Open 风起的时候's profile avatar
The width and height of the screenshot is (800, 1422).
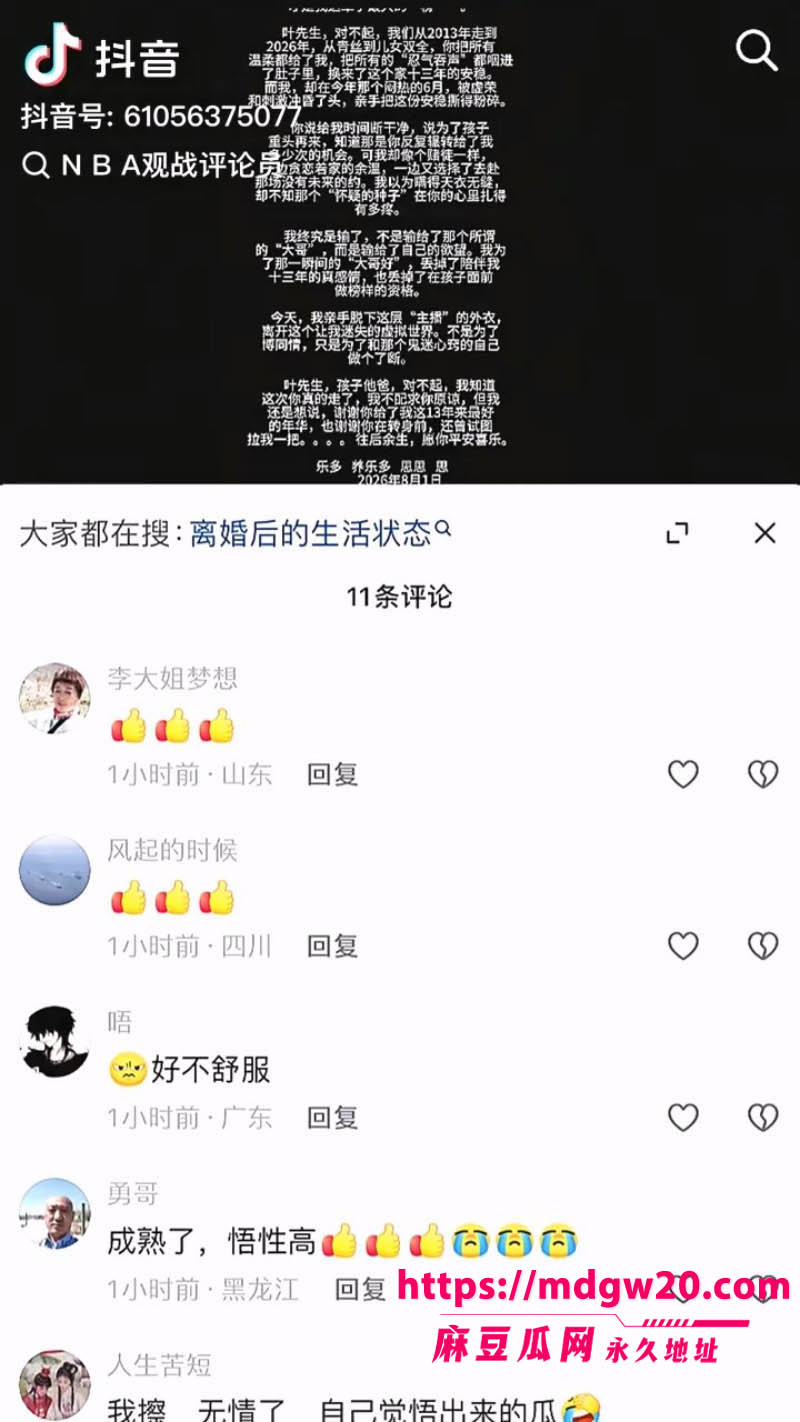55,870
